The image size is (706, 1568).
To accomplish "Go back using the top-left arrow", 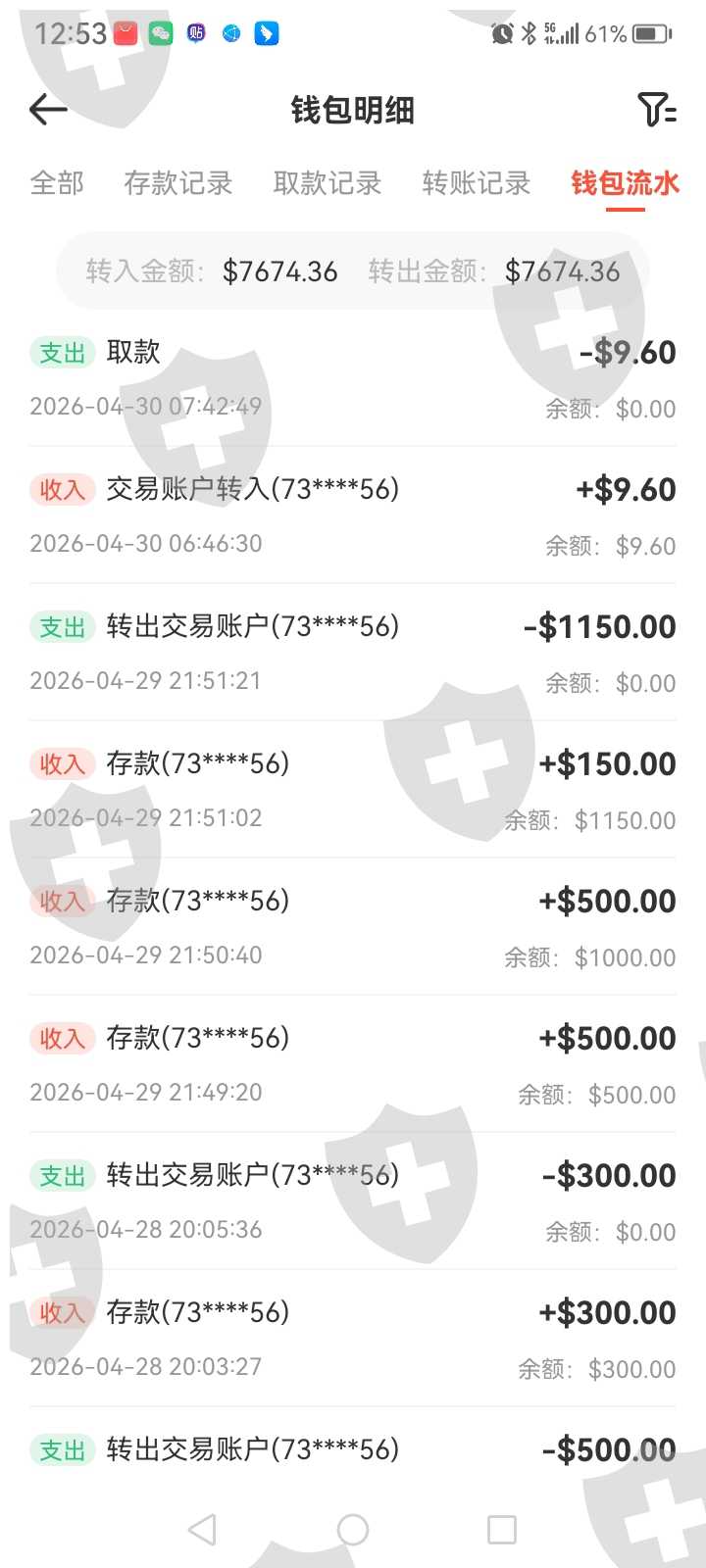I will (48, 110).
